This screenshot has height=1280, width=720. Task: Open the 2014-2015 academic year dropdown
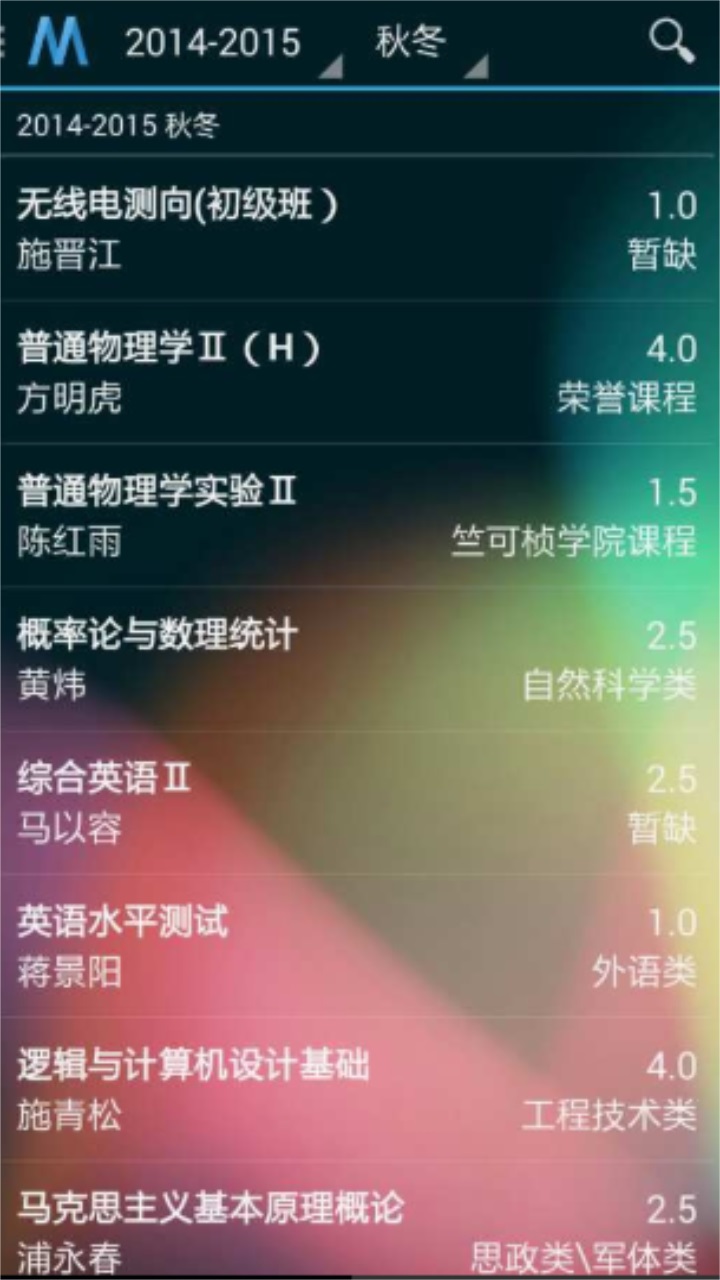pos(215,42)
